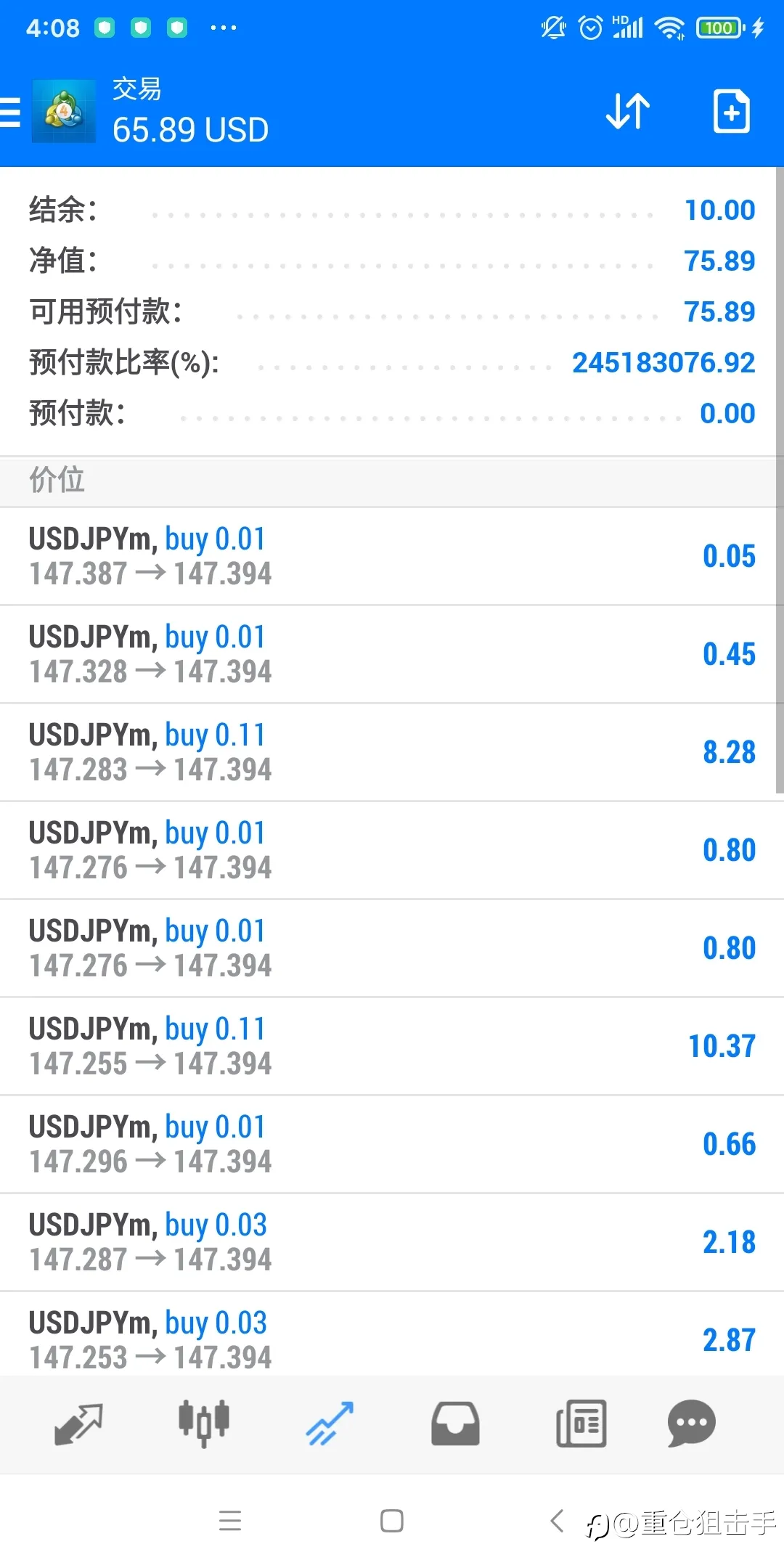Open the Quotes tab
This screenshot has width=784, height=1568.
tap(78, 1424)
